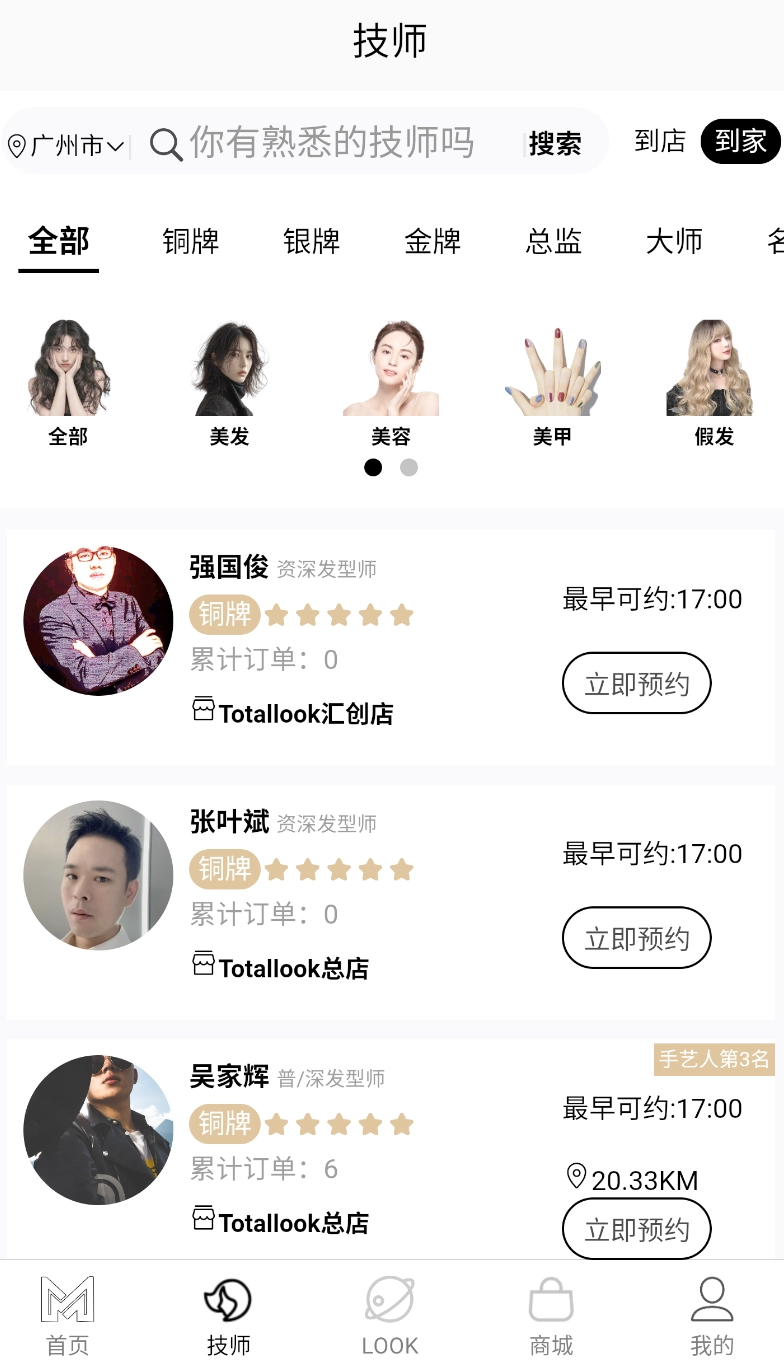Open the 我的 profile icon
Screen dimensions: 784x1362
click(712, 1297)
